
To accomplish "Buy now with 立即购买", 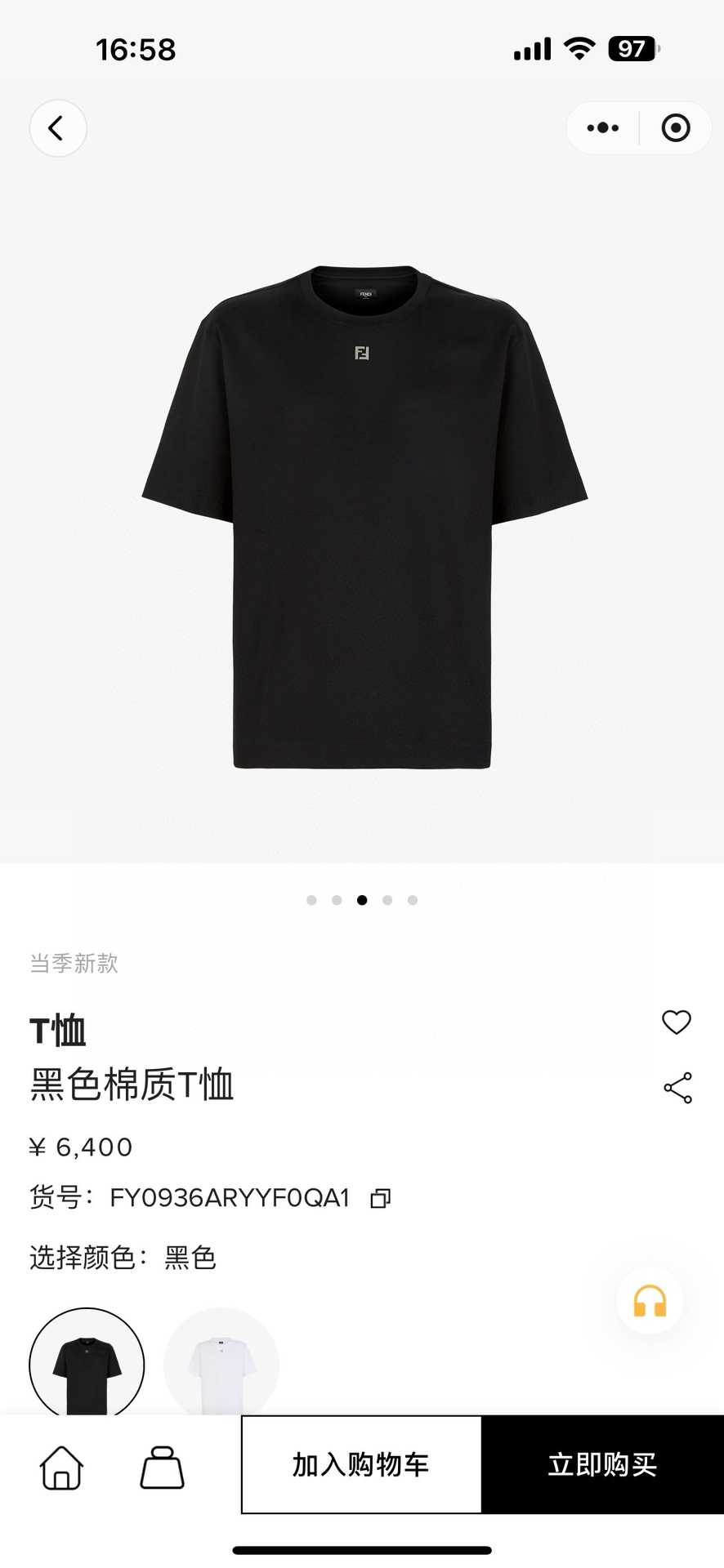I will tap(602, 1465).
